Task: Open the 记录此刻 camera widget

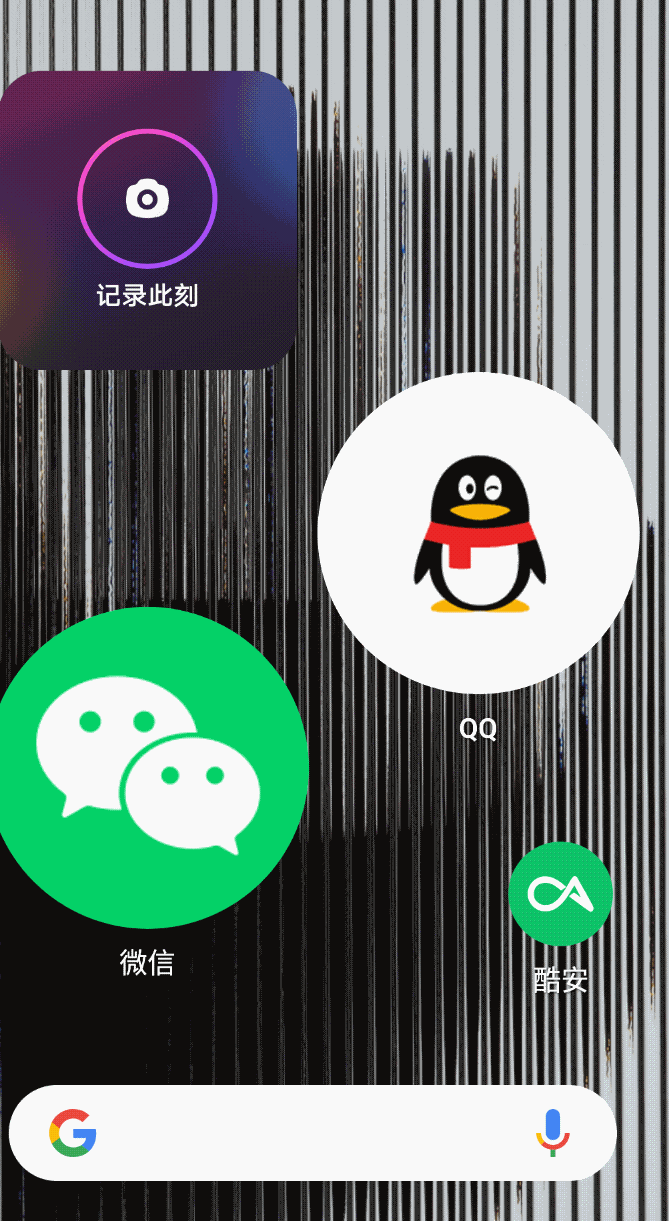Action: pos(148,200)
